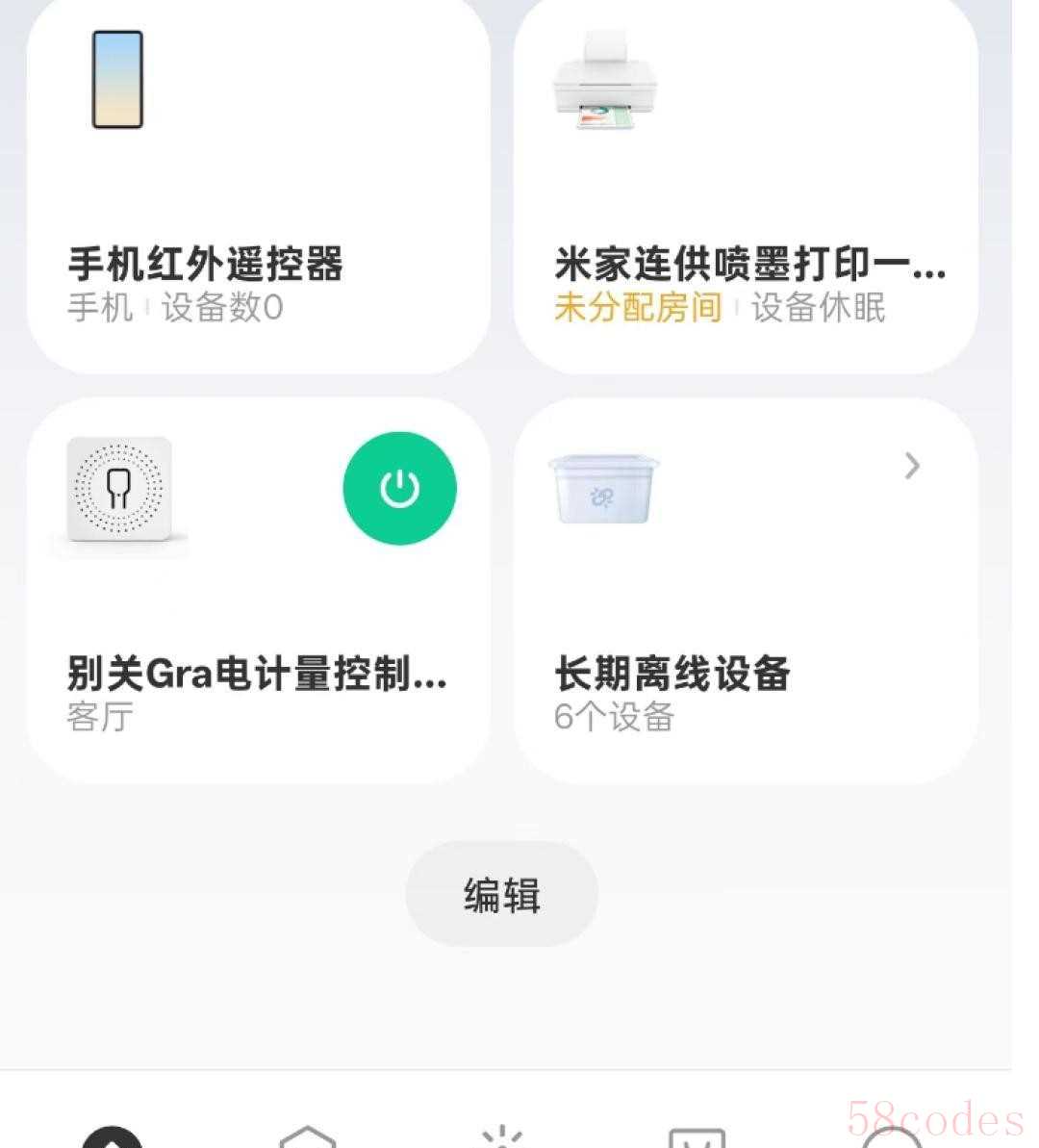Tap the 编辑 button

501,894
